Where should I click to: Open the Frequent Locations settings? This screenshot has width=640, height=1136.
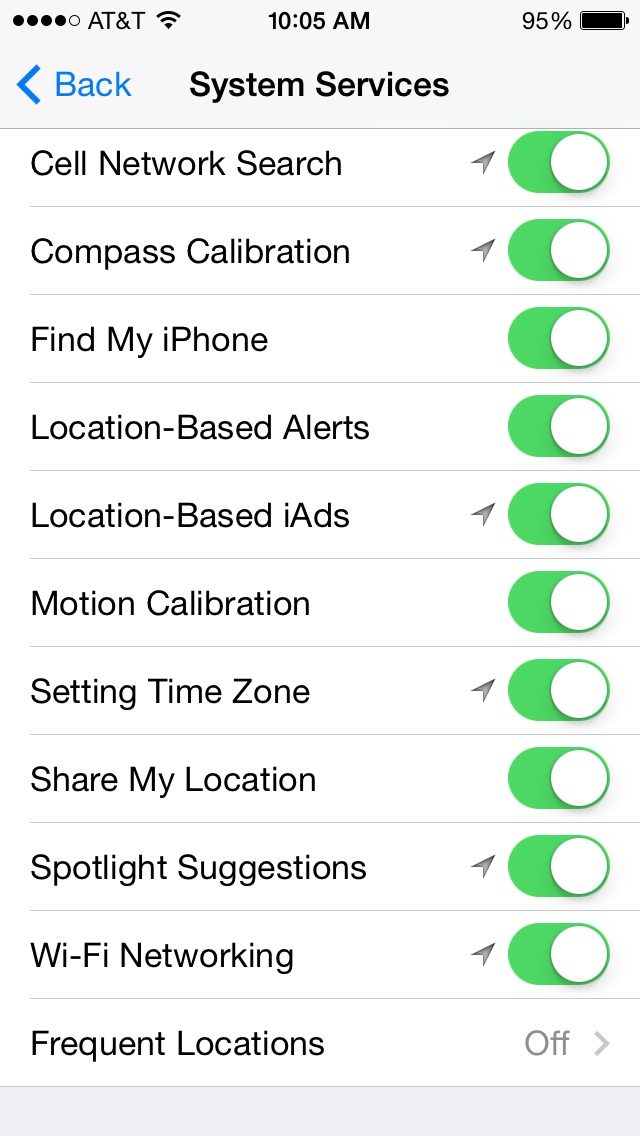click(x=320, y=1043)
